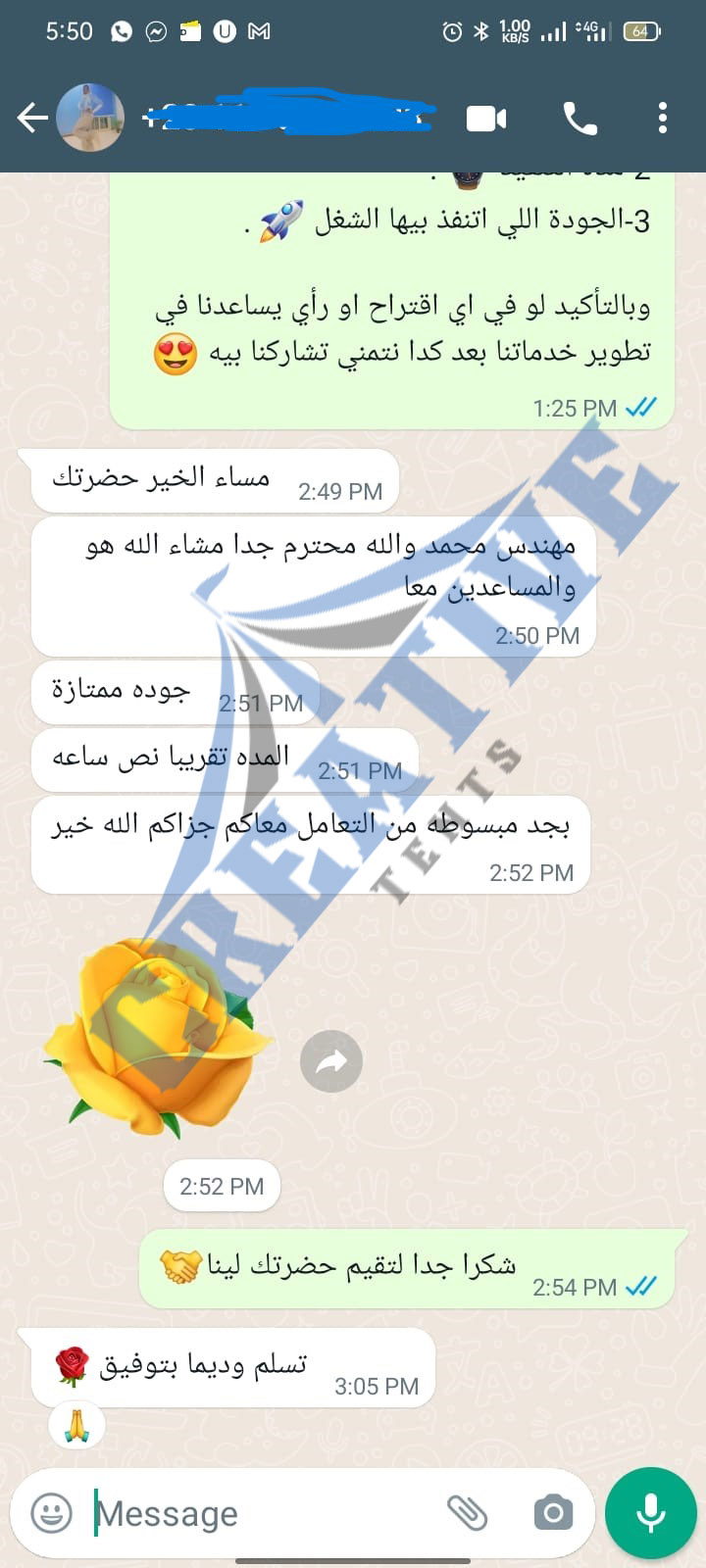Tap the microphone to record voice message
Screen dimensions: 706x1568
pos(651,1513)
